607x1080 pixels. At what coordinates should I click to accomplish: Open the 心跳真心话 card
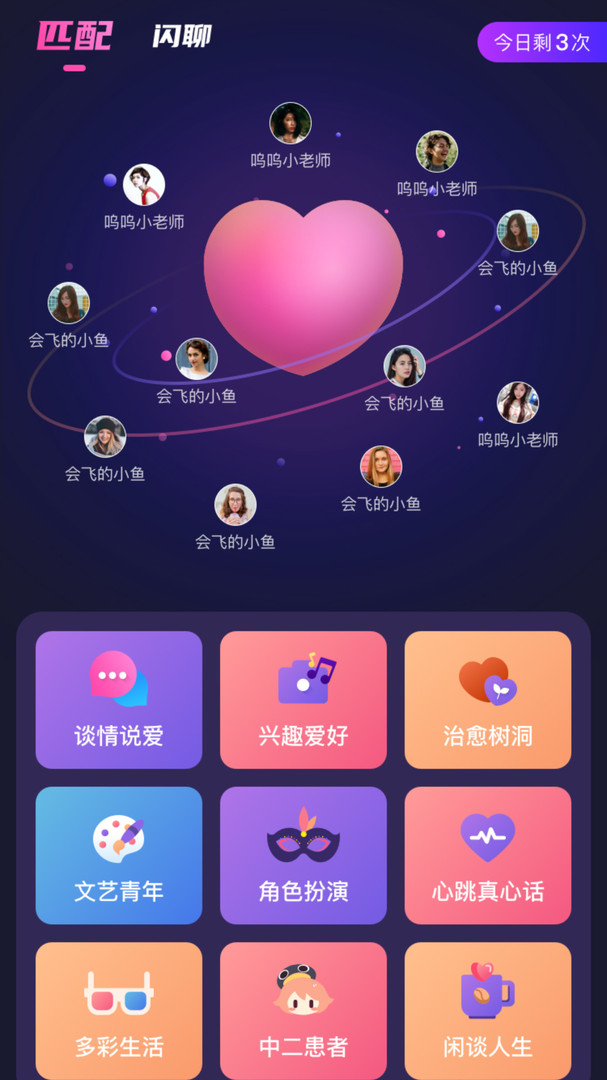coord(488,855)
